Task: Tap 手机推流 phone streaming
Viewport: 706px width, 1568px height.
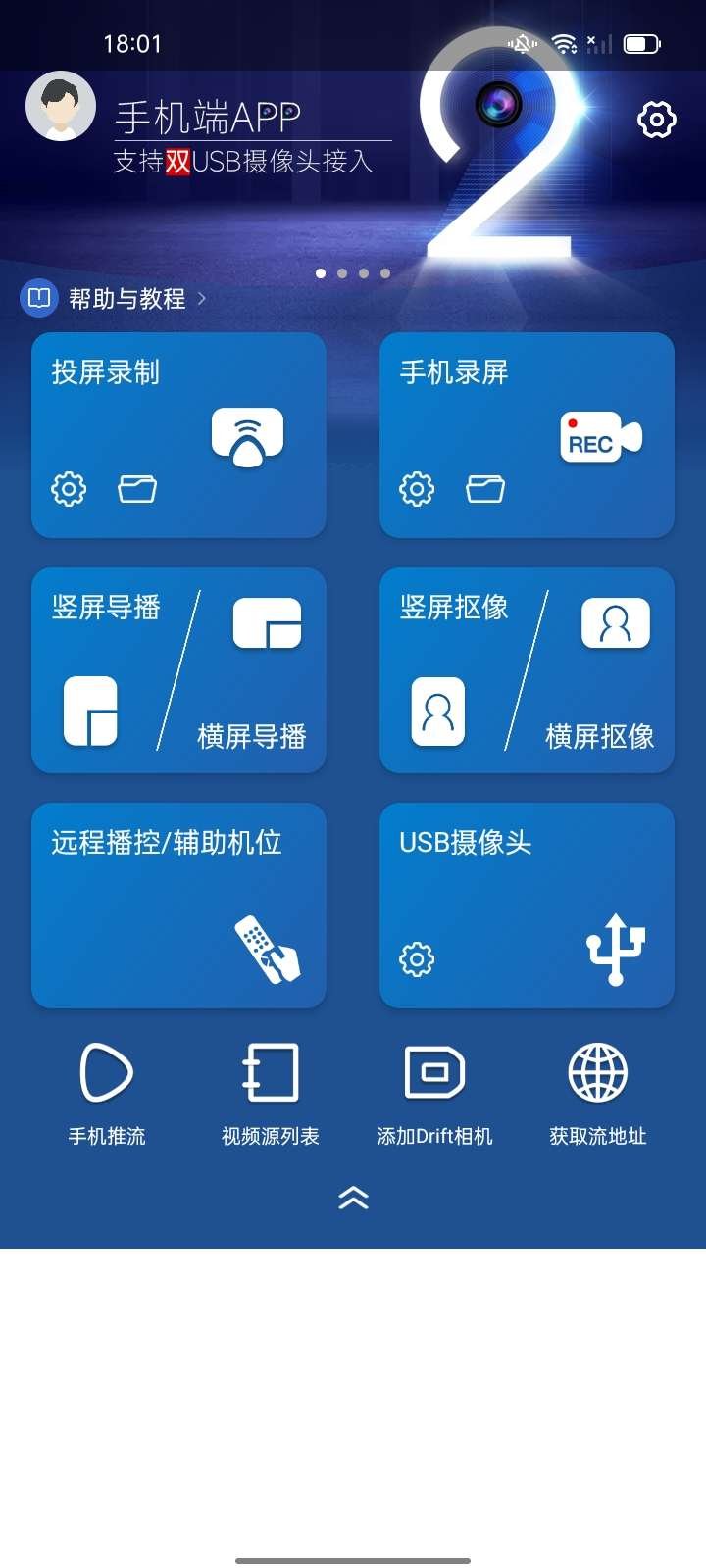Action: (x=107, y=1092)
